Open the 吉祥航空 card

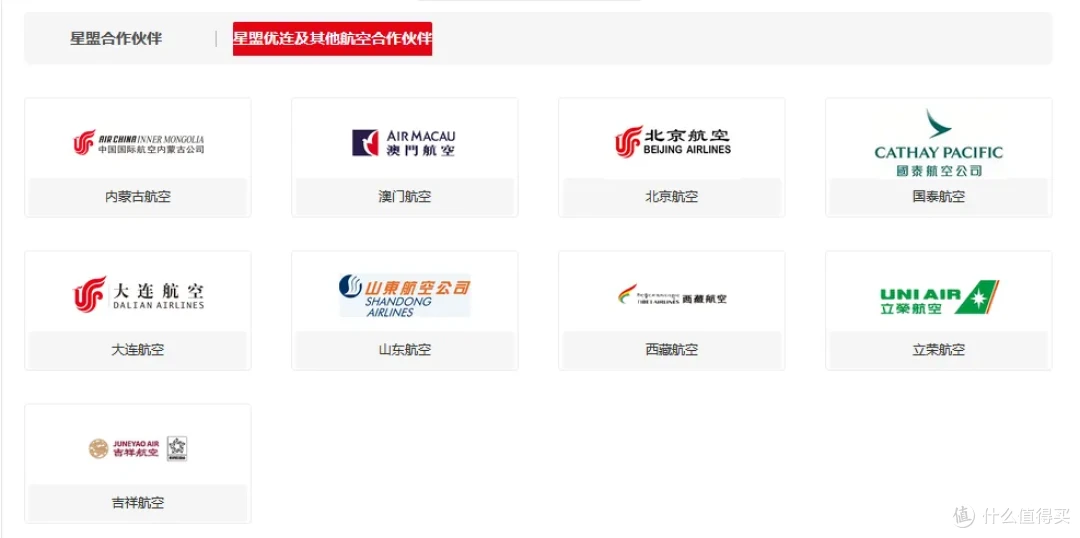138,463
